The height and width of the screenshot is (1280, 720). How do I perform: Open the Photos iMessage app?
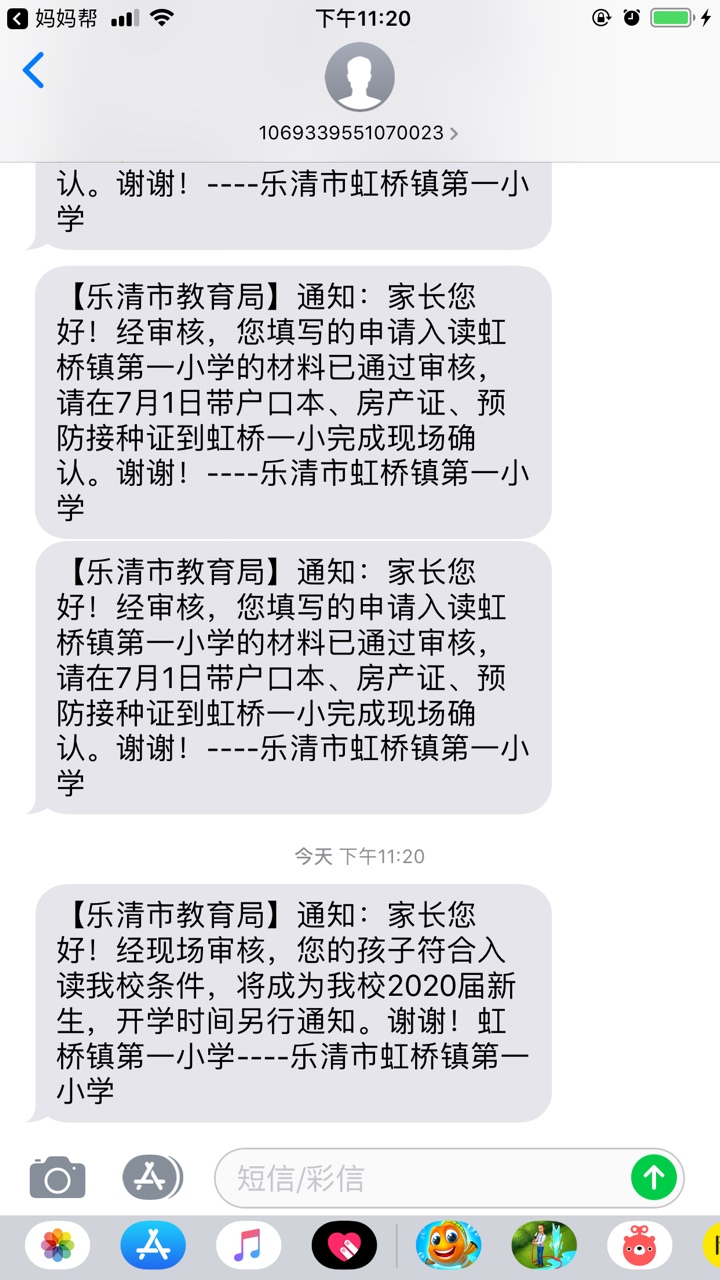coord(58,1246)
